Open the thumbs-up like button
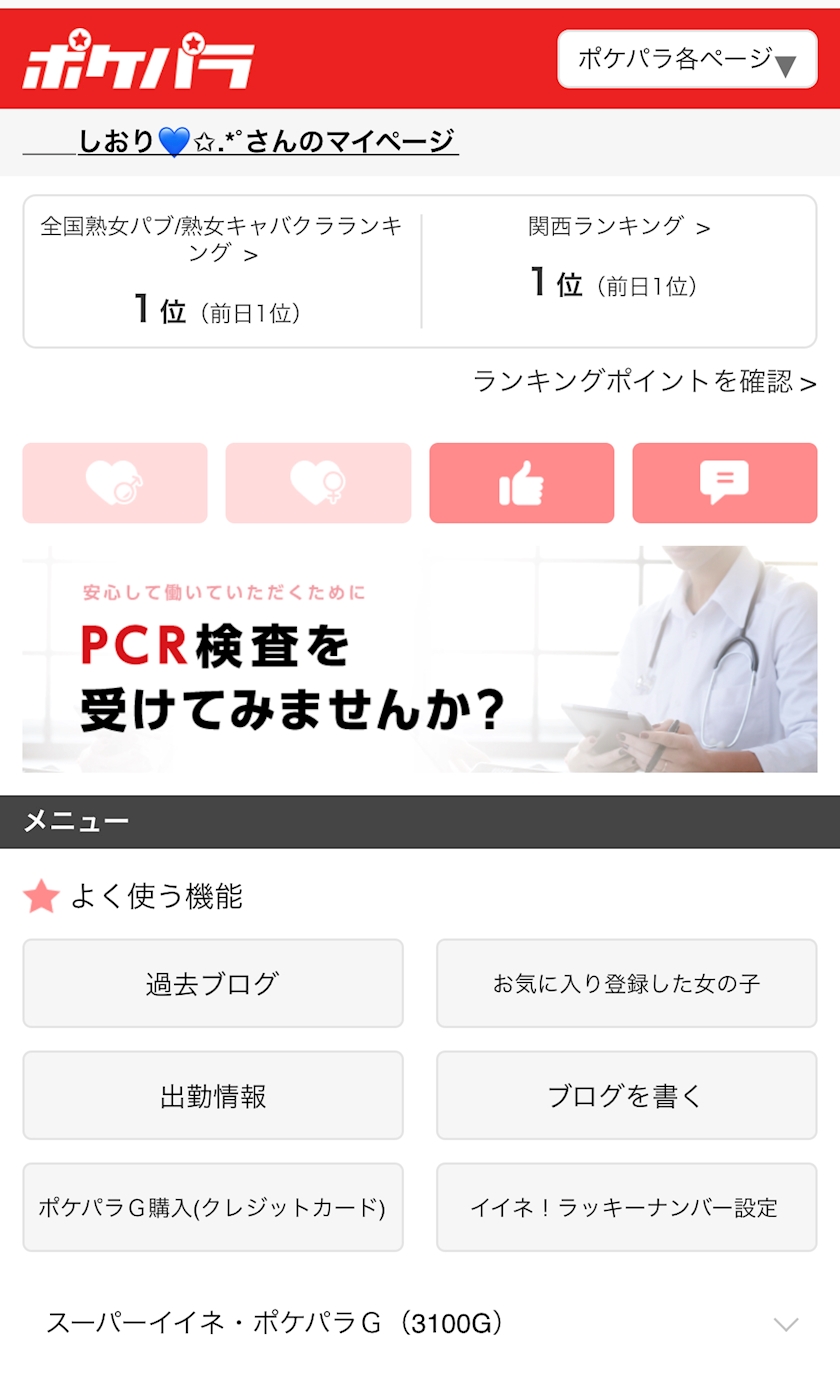The height and width of the screenshot is (1373, 840). tap(522, 483)
